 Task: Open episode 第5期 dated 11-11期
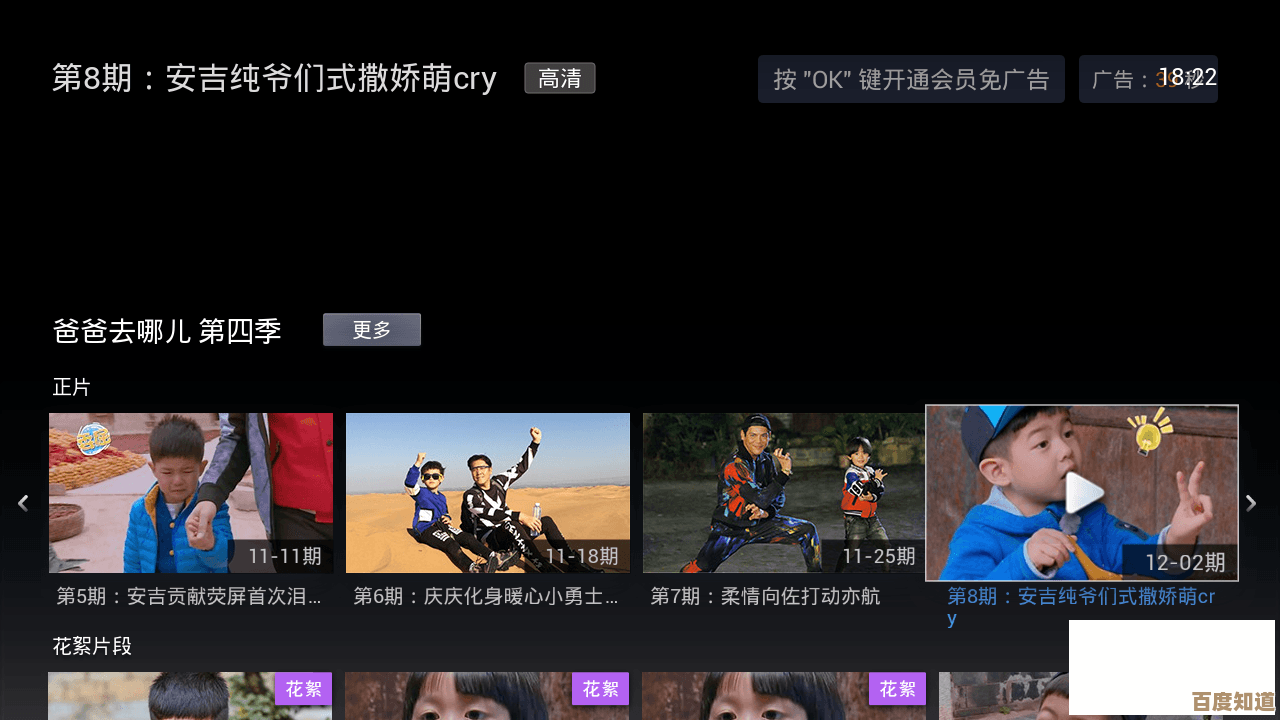(191, 492)
